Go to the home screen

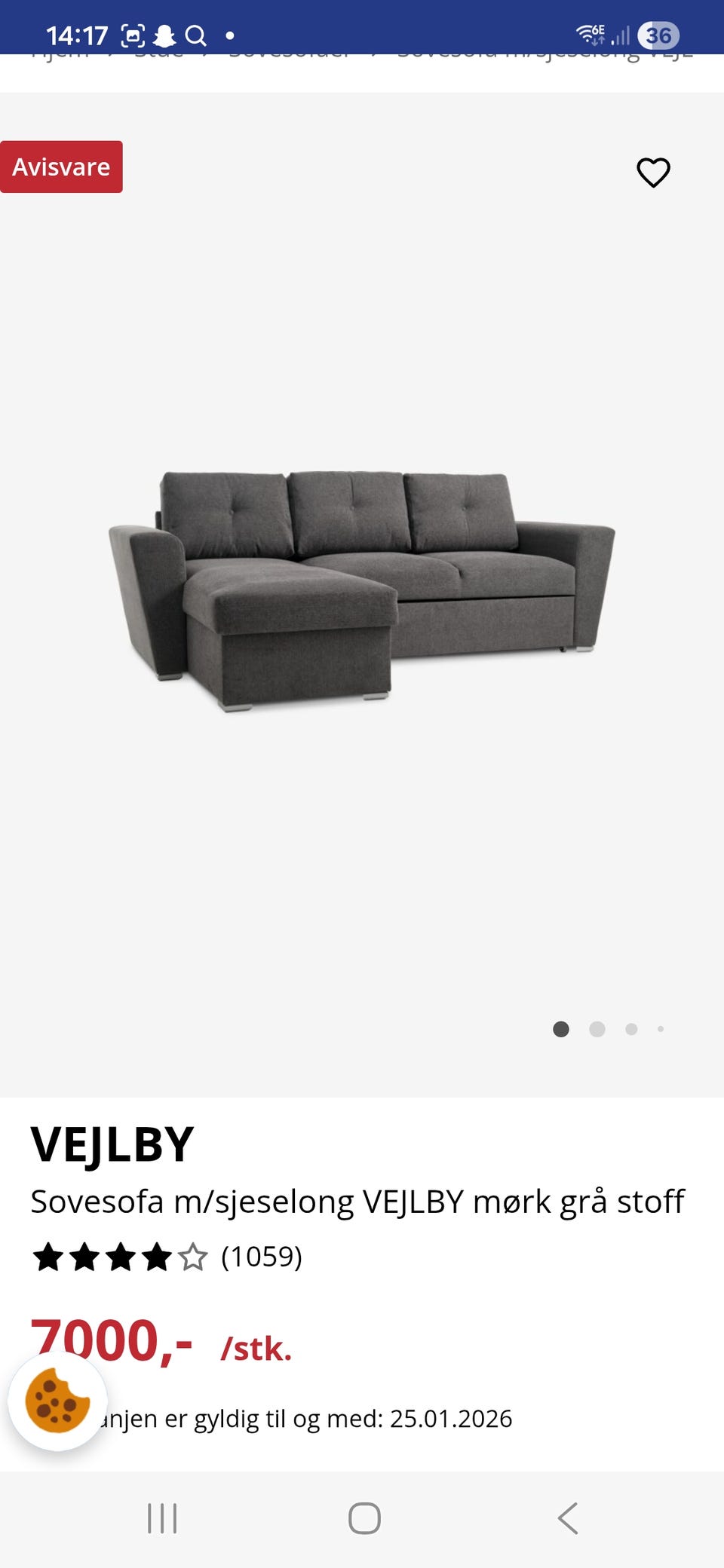click(364, 1518)
